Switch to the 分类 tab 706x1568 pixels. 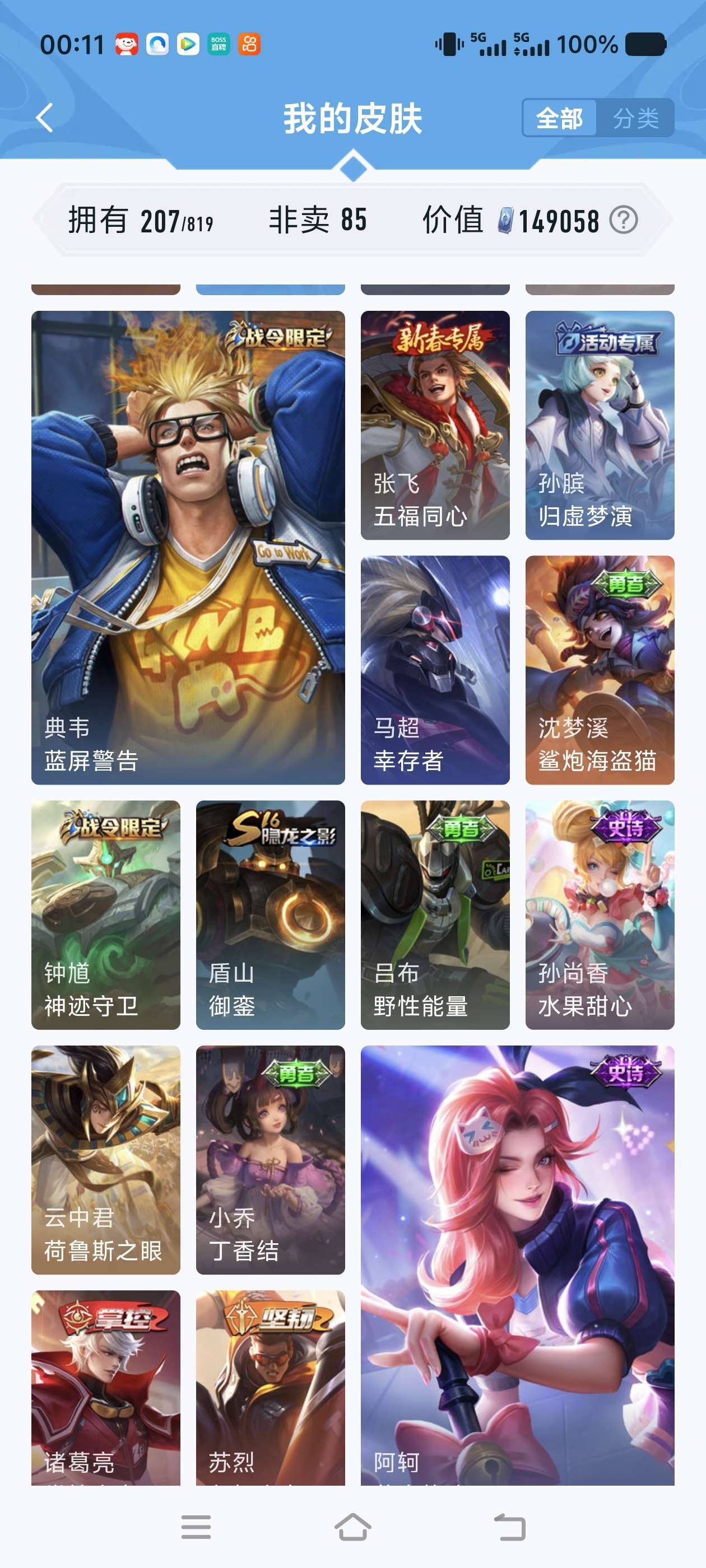click(635, 118)
